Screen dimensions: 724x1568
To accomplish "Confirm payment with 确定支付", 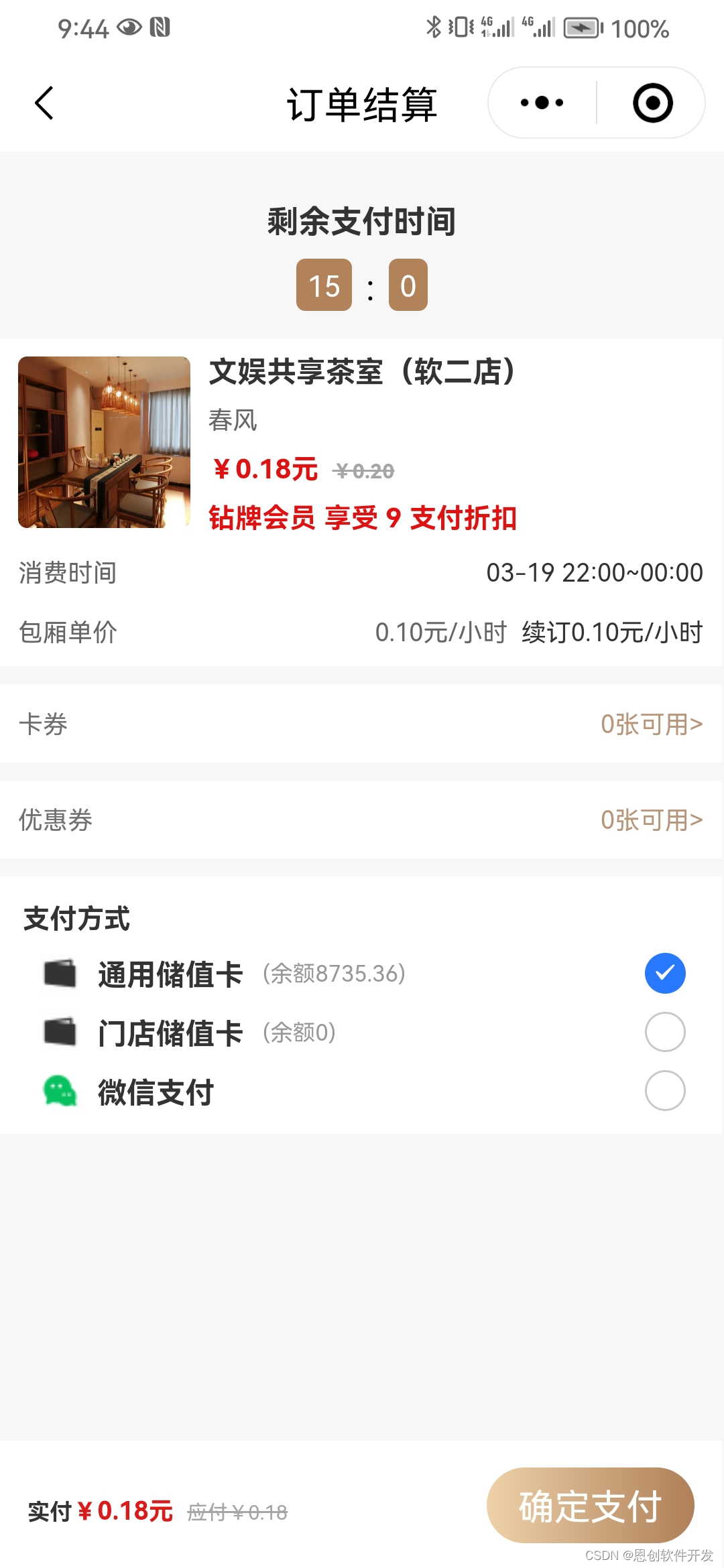I will pos(590,1506).
